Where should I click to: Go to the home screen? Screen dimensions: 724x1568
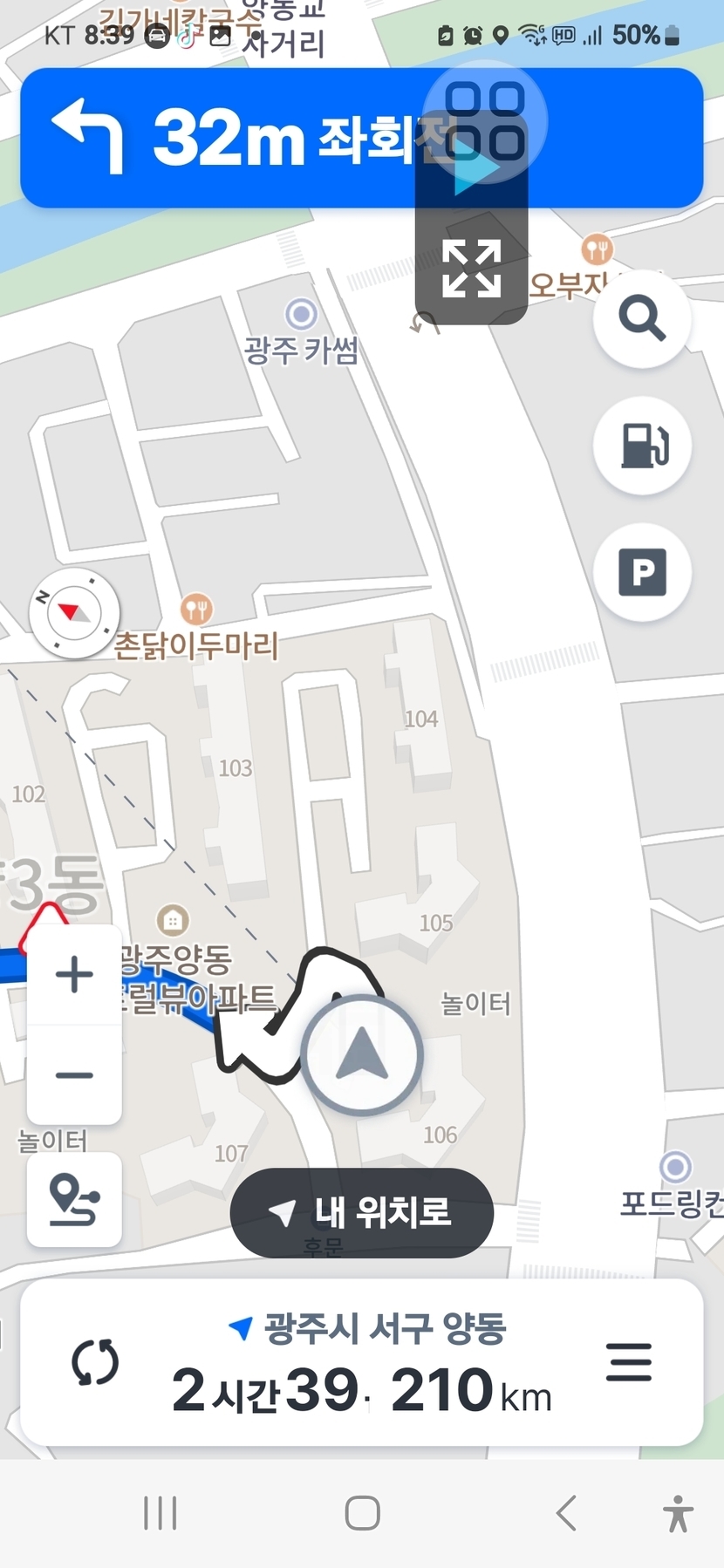click(x=362, y=1513)
